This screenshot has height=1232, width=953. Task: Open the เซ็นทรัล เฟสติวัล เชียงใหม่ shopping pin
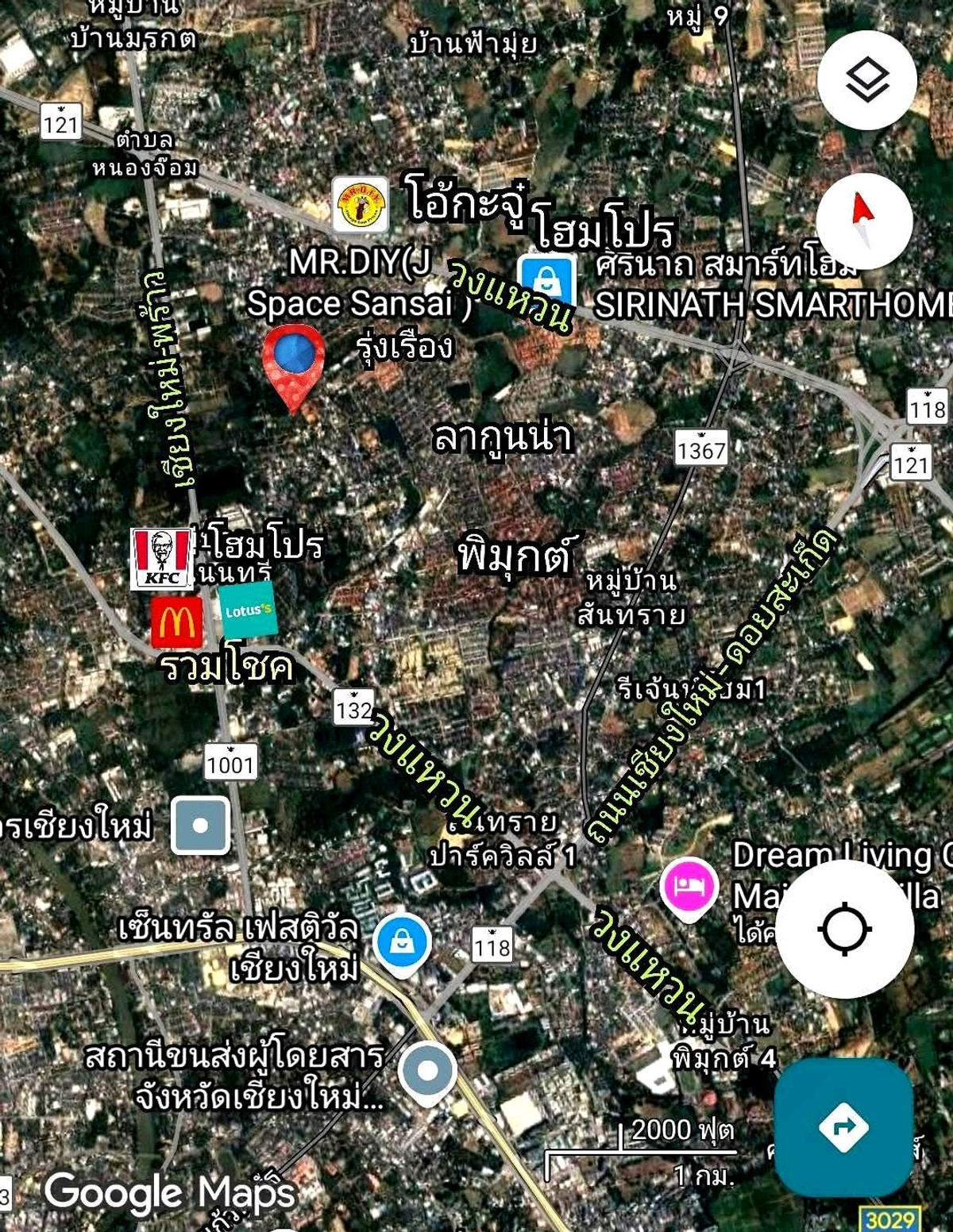[402, 942]
